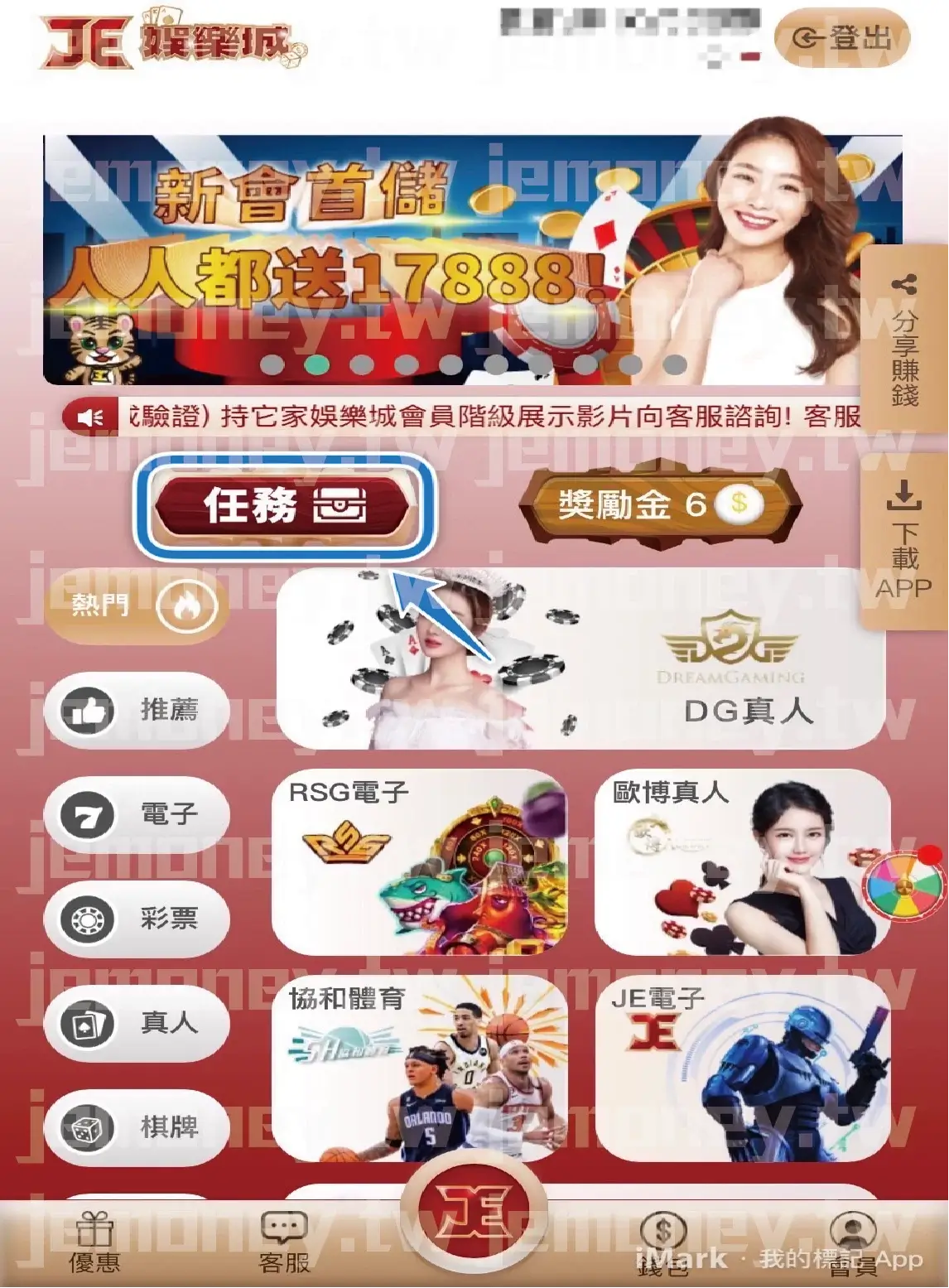Tap the center JE home button

pyautogui.click(x=474, y=1218)
